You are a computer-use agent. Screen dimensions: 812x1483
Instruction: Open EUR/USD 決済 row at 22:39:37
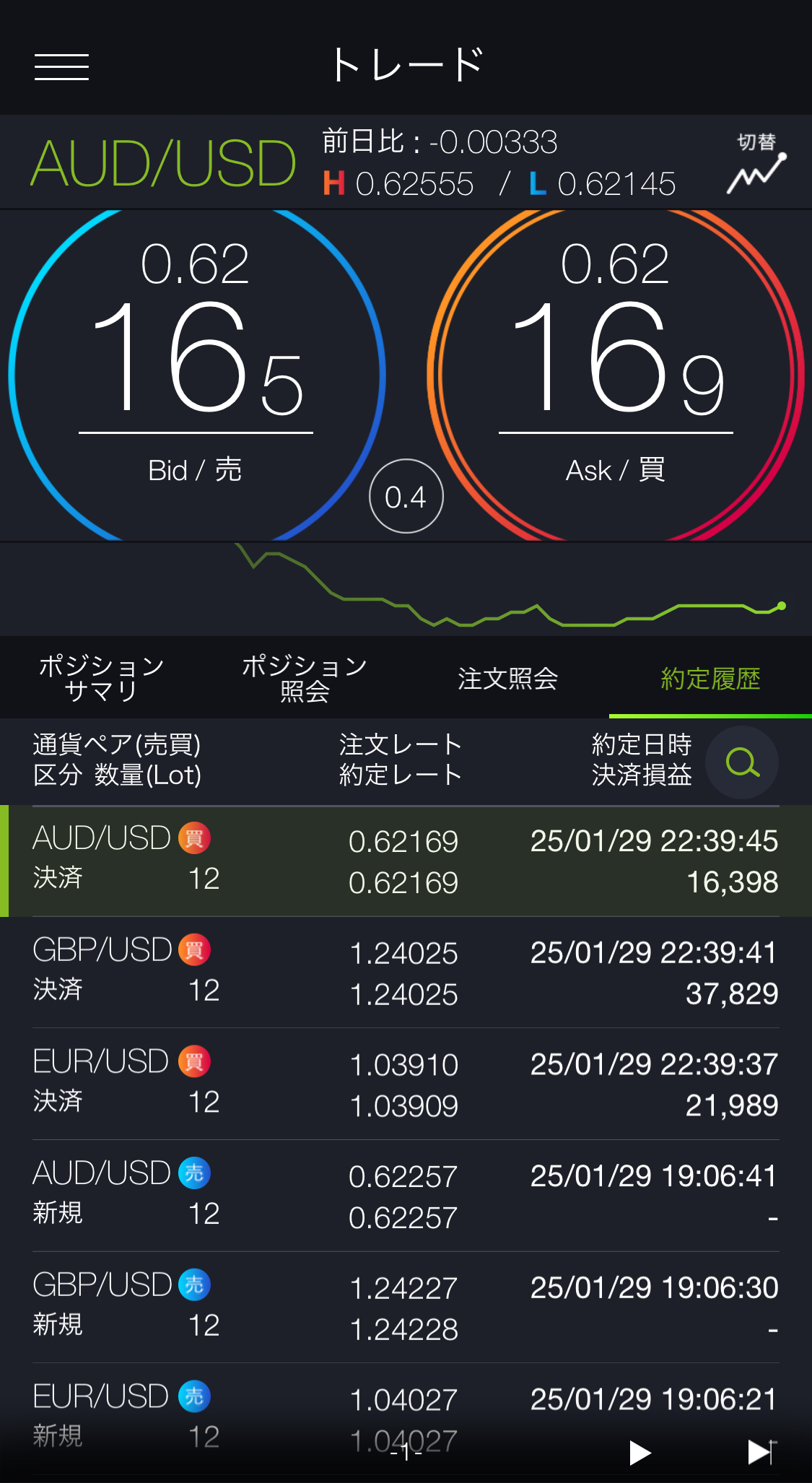406,1084
